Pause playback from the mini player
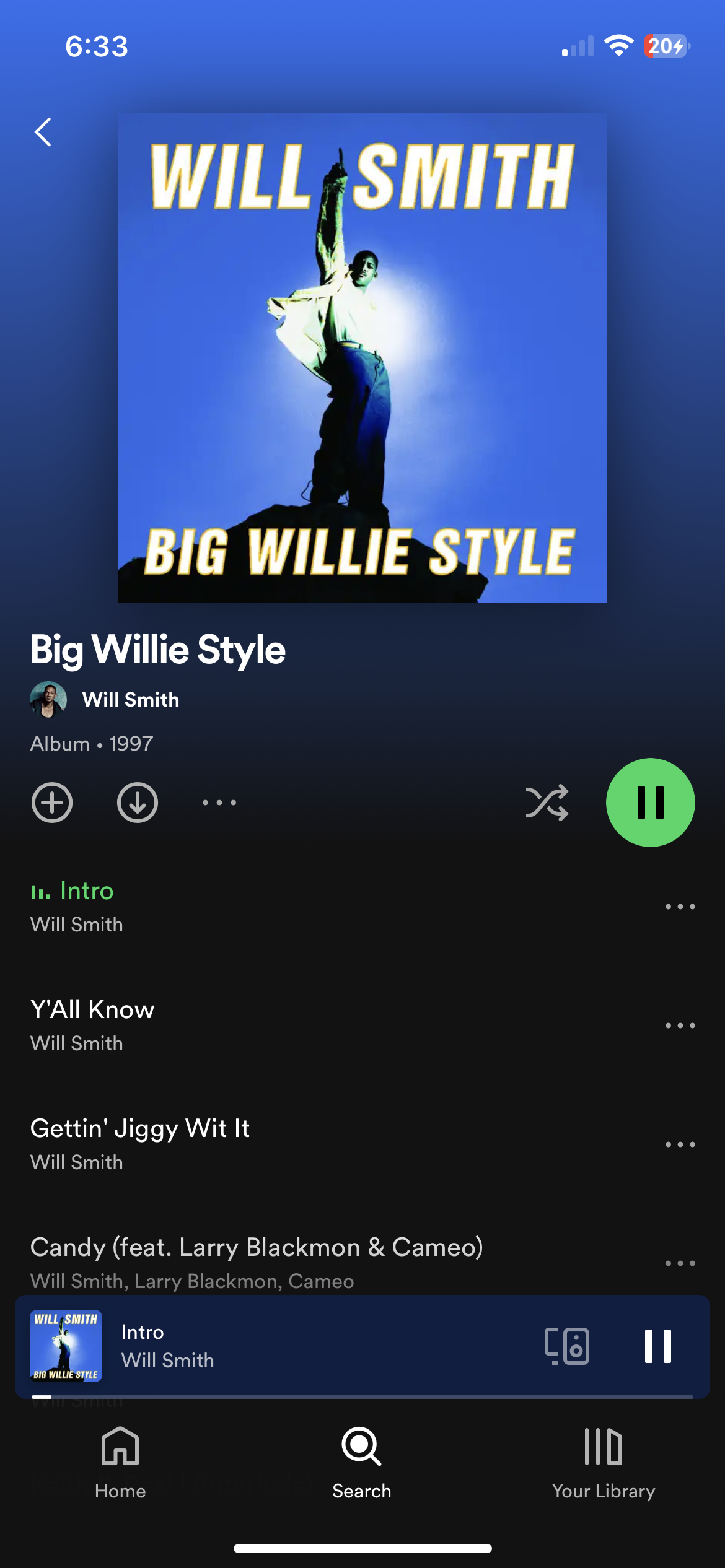 657,1346
